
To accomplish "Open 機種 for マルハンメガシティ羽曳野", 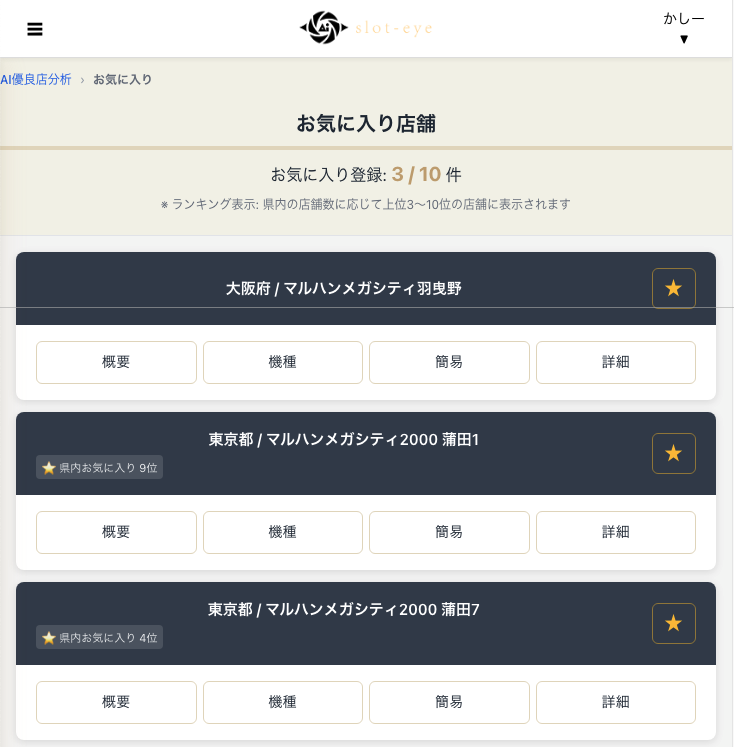I will tap(283, 362).
